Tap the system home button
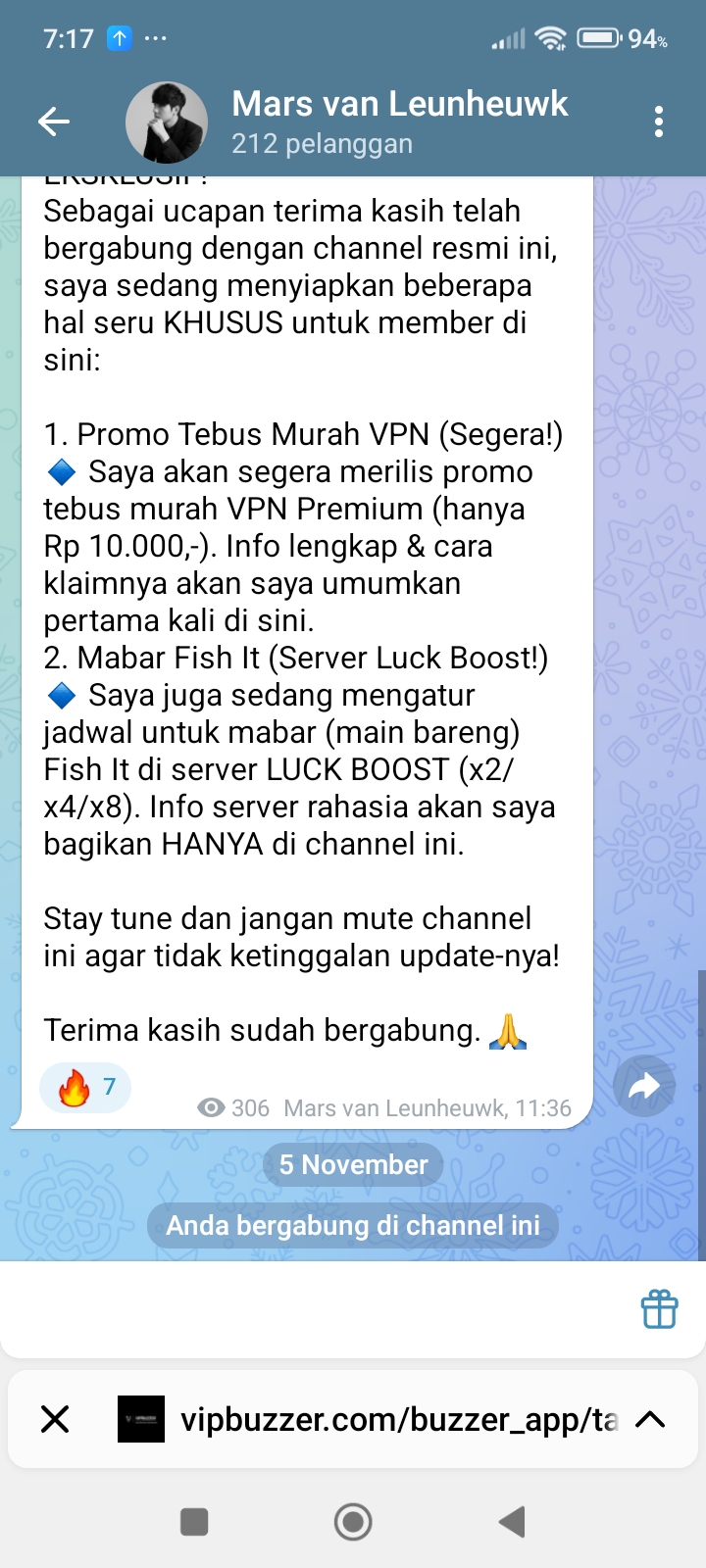This screenshot has width=706, height=1568. [353, 1522]
